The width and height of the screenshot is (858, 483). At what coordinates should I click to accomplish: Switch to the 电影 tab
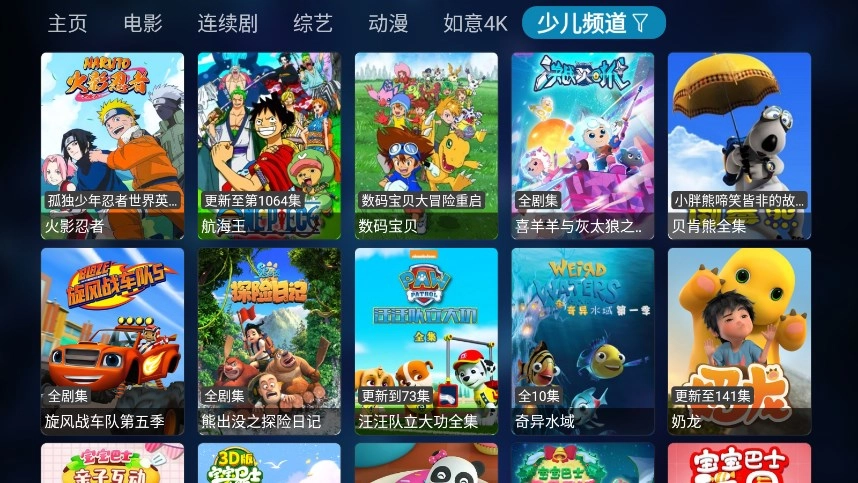(x=144, y=22)
